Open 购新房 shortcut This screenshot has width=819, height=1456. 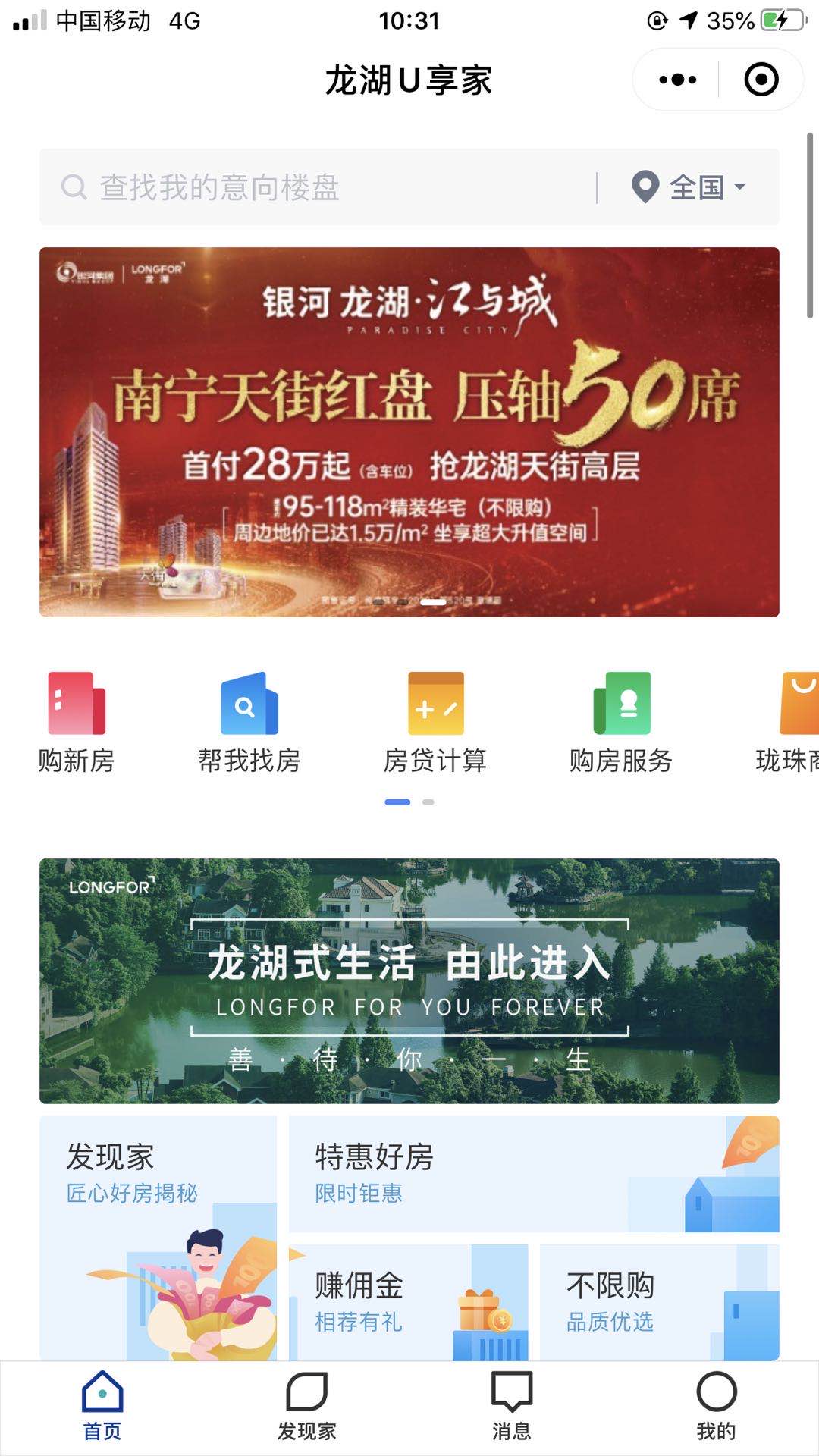coord(77,721)
